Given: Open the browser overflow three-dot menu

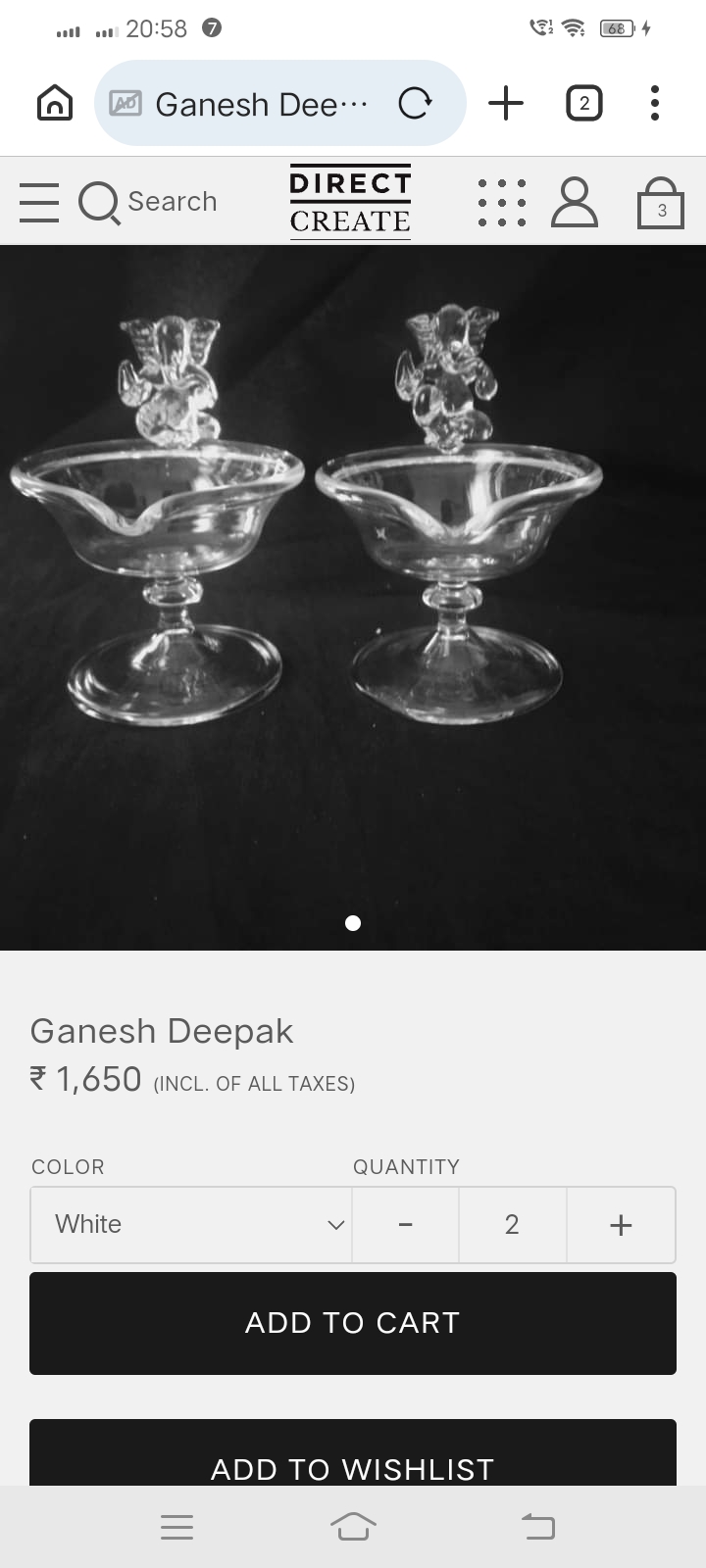Looking at the screenshot, I should (x=654, y=102).
